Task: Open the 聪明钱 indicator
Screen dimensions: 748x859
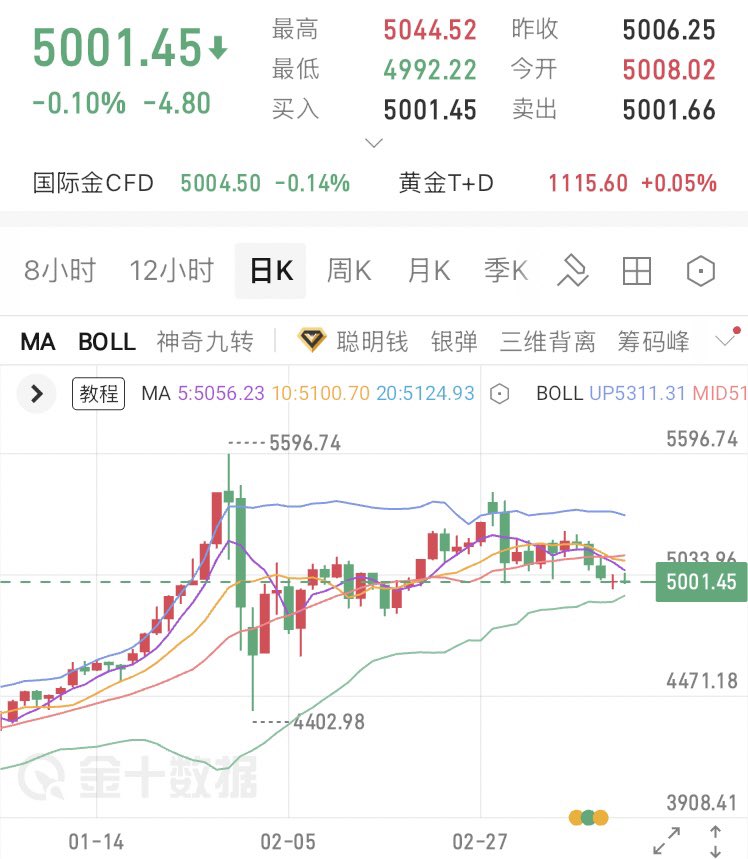Action: (355, 342)
